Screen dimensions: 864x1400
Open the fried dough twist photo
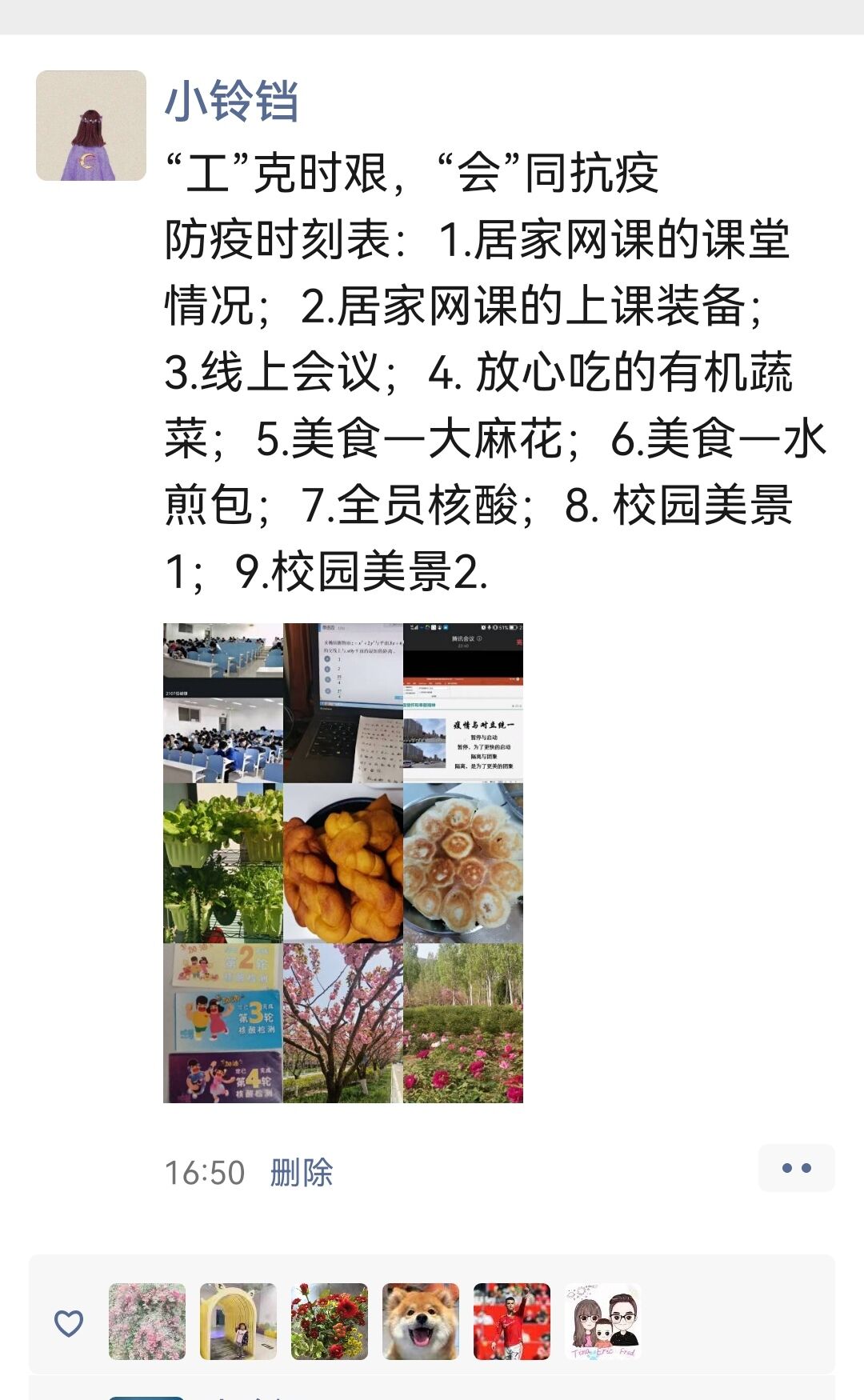[343, 863]
